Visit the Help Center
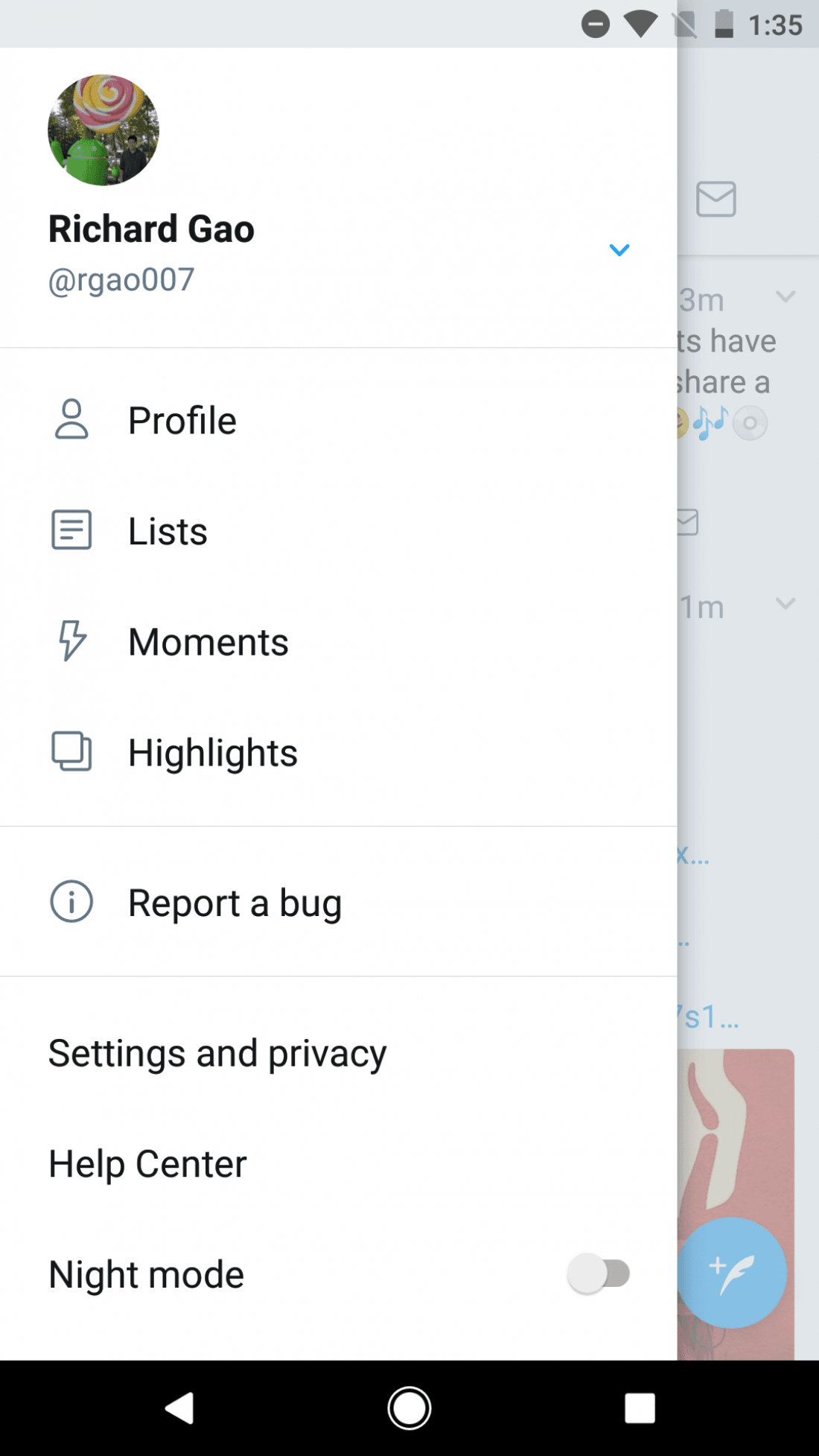This screenshot has height=1456, width=819. [147, 1164]
